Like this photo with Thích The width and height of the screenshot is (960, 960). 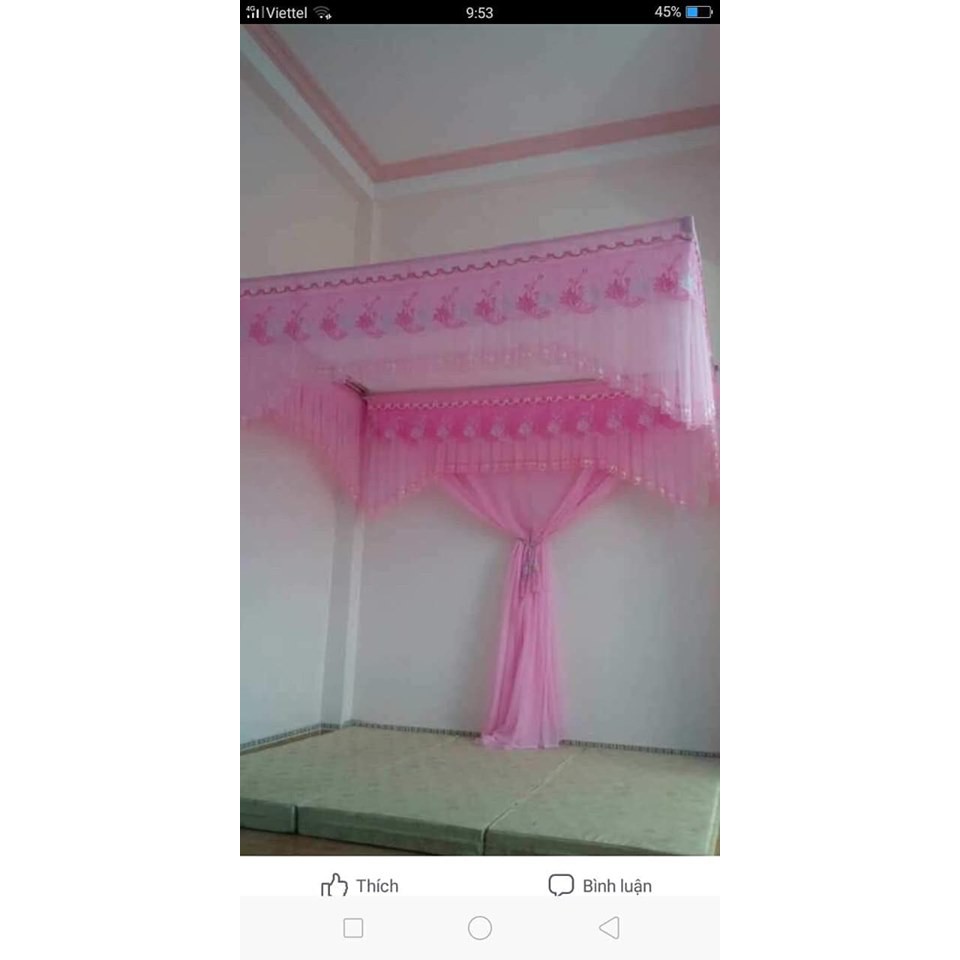point(360,885)
